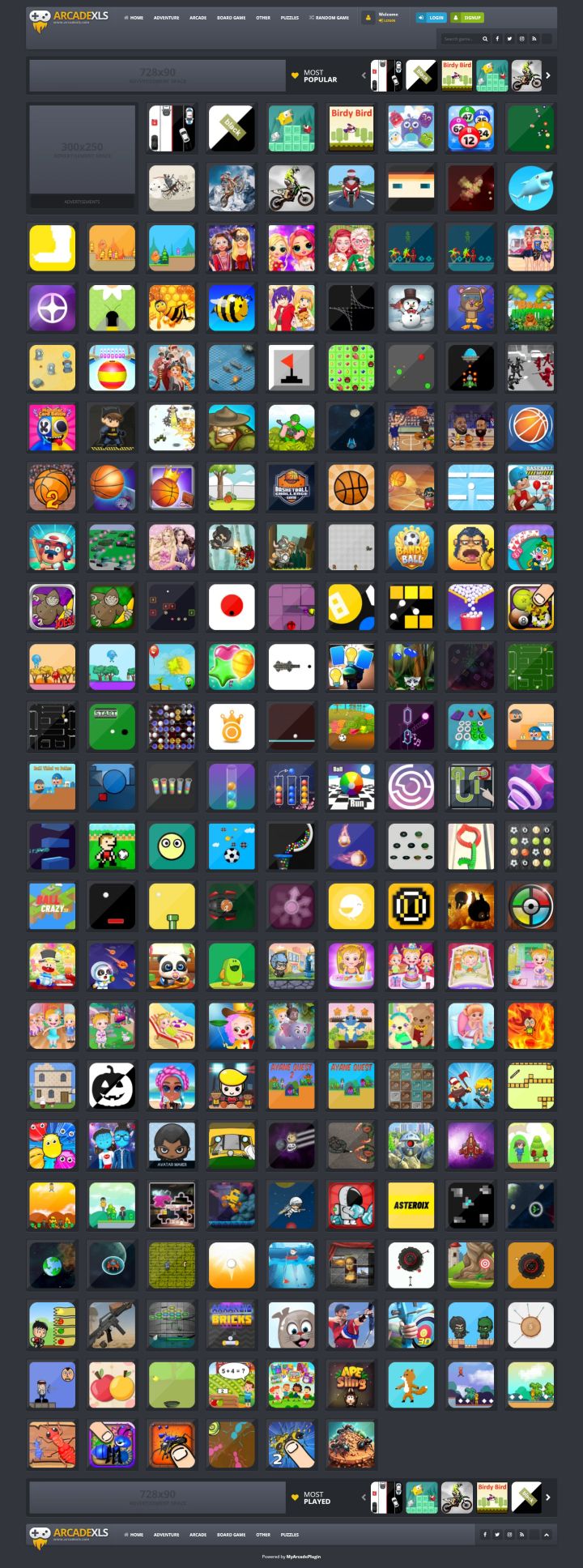This screenshot has width=583, height=1568.
Task: Open the Board Game category in the top menu
Action: click(231, 17)
